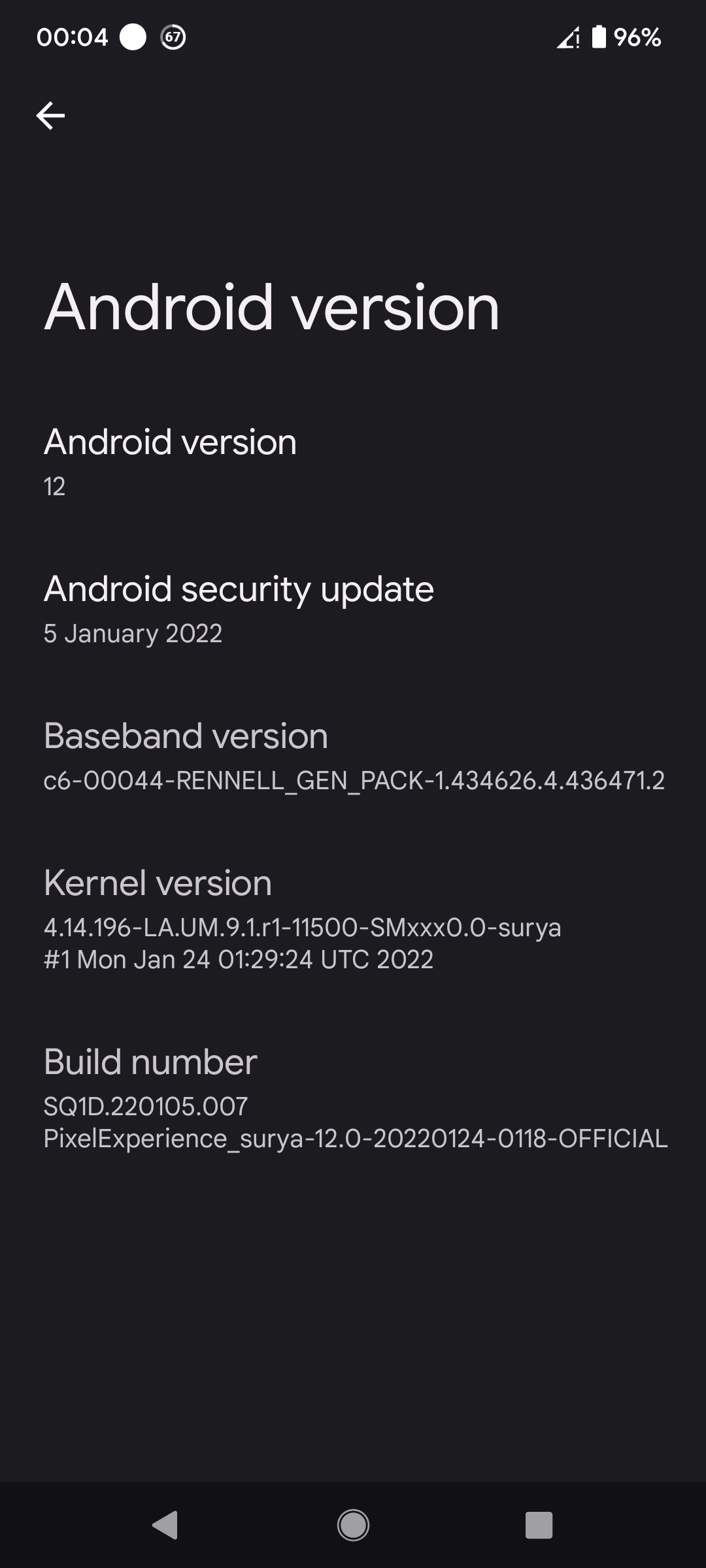The width and height of the screenshot is (706, 1568).
Task: Tap the back arrow at top left
Action: coord(51,114)
